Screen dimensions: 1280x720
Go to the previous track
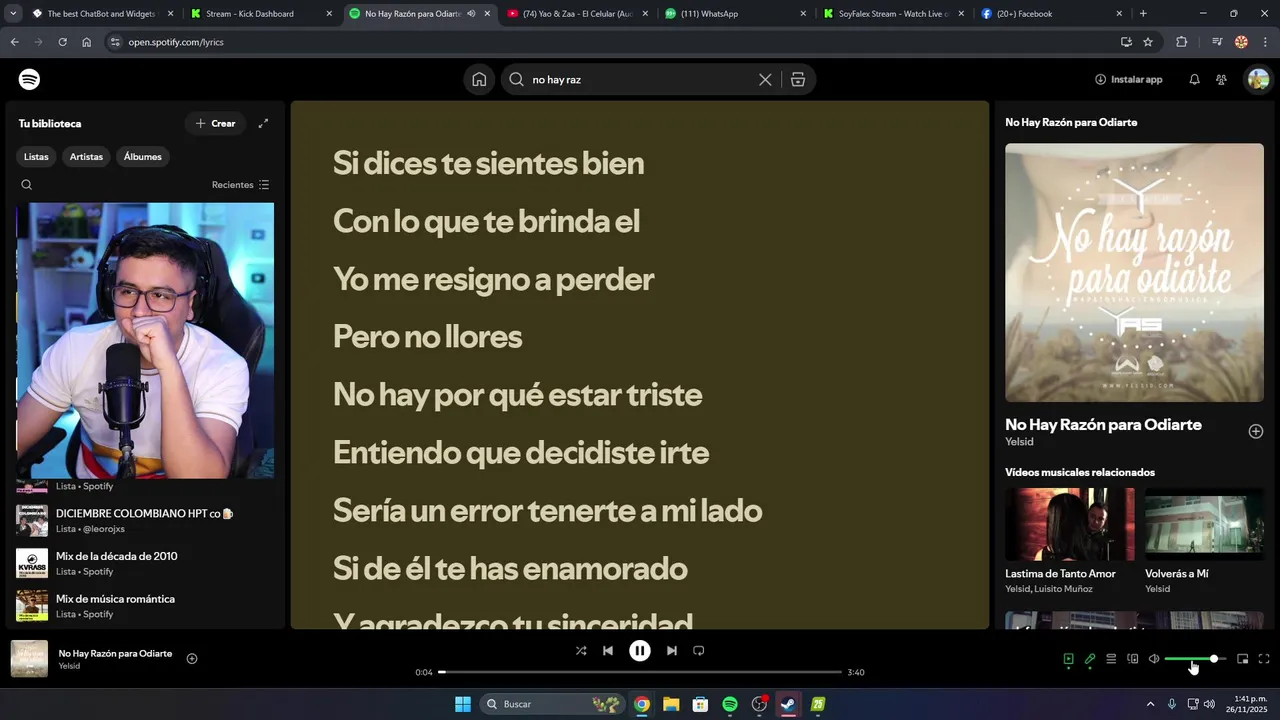pyautogui.click(x=608, y=651)
